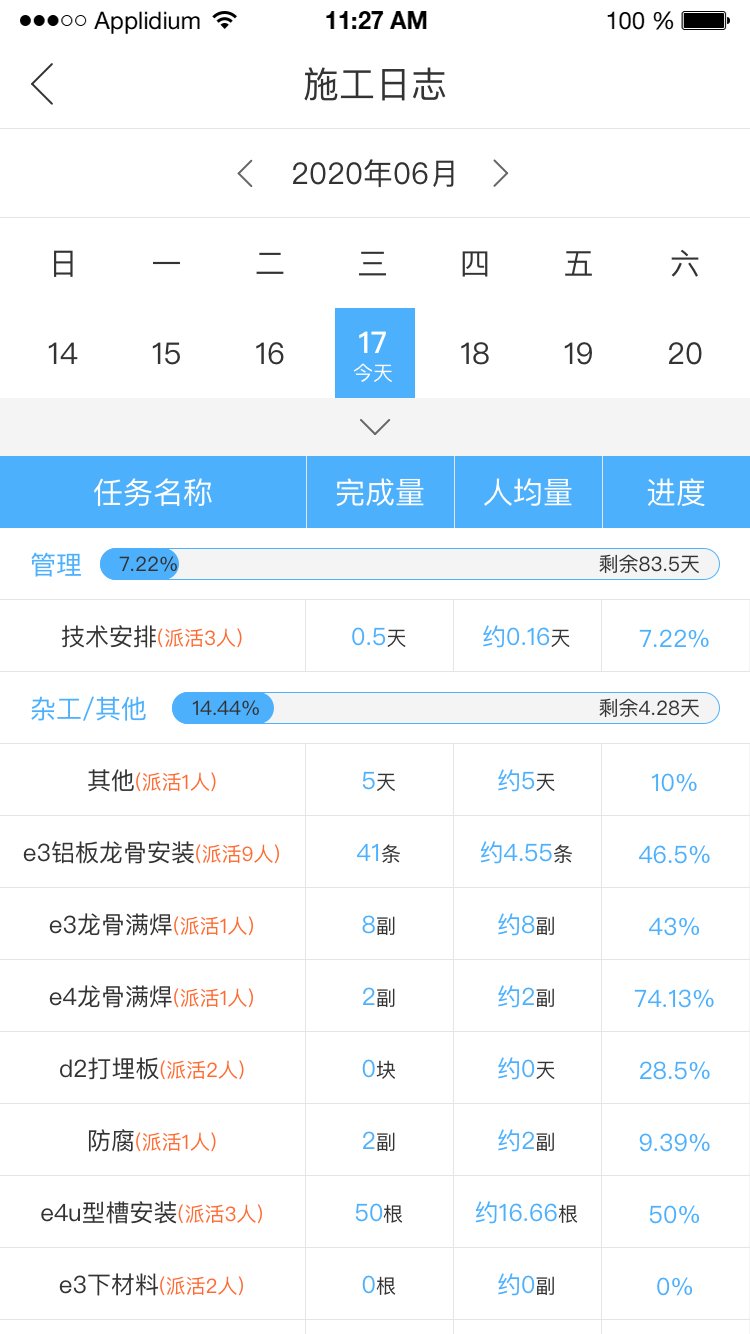Select date 19 in the calendar

[578, 354]
